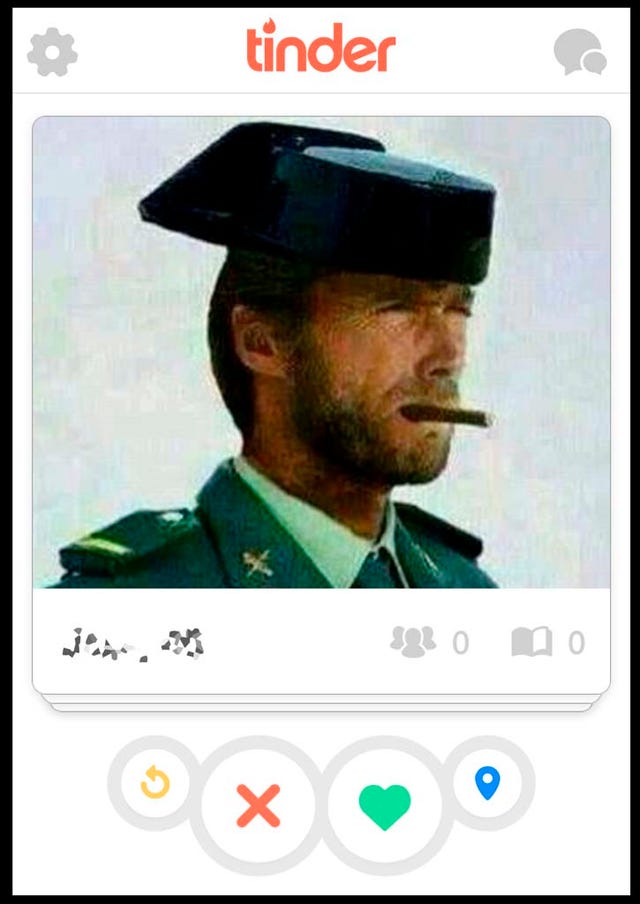Open the profile card photo
This screenshot has height=904, width=640.
click(321, 352)
